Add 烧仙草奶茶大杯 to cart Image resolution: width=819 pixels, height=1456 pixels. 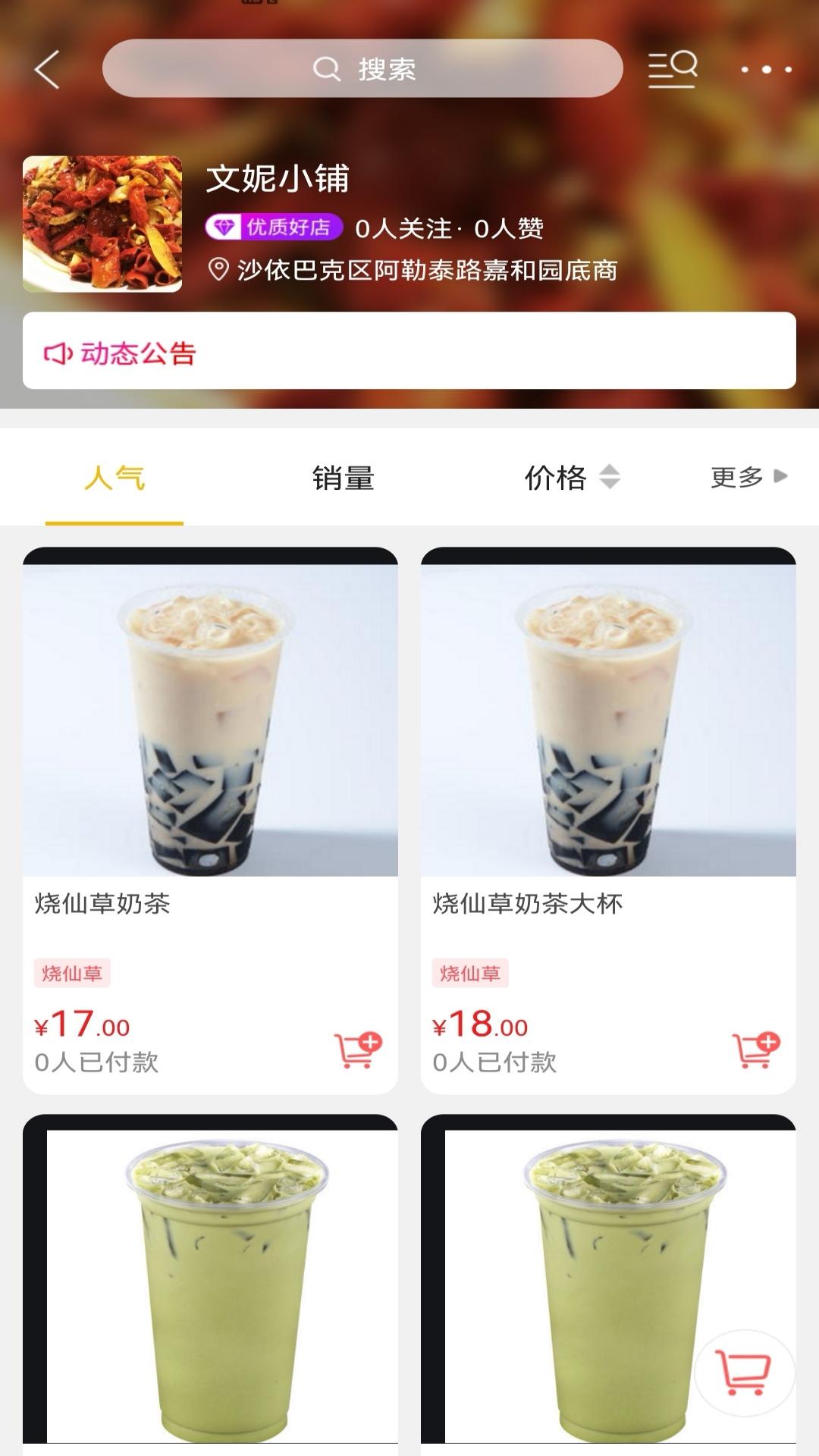pos(756,1050)
